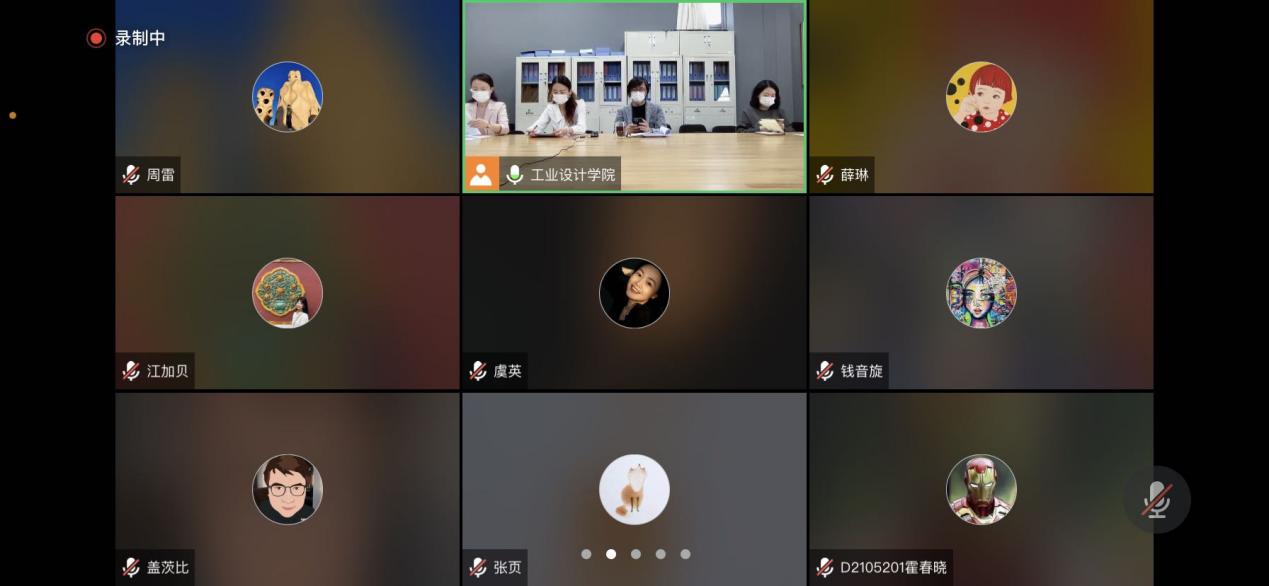The height and width of the screenshot is (586, 1269).
Task: Select D2105201霍春晓's participant tile
Action: coord(981,489)
